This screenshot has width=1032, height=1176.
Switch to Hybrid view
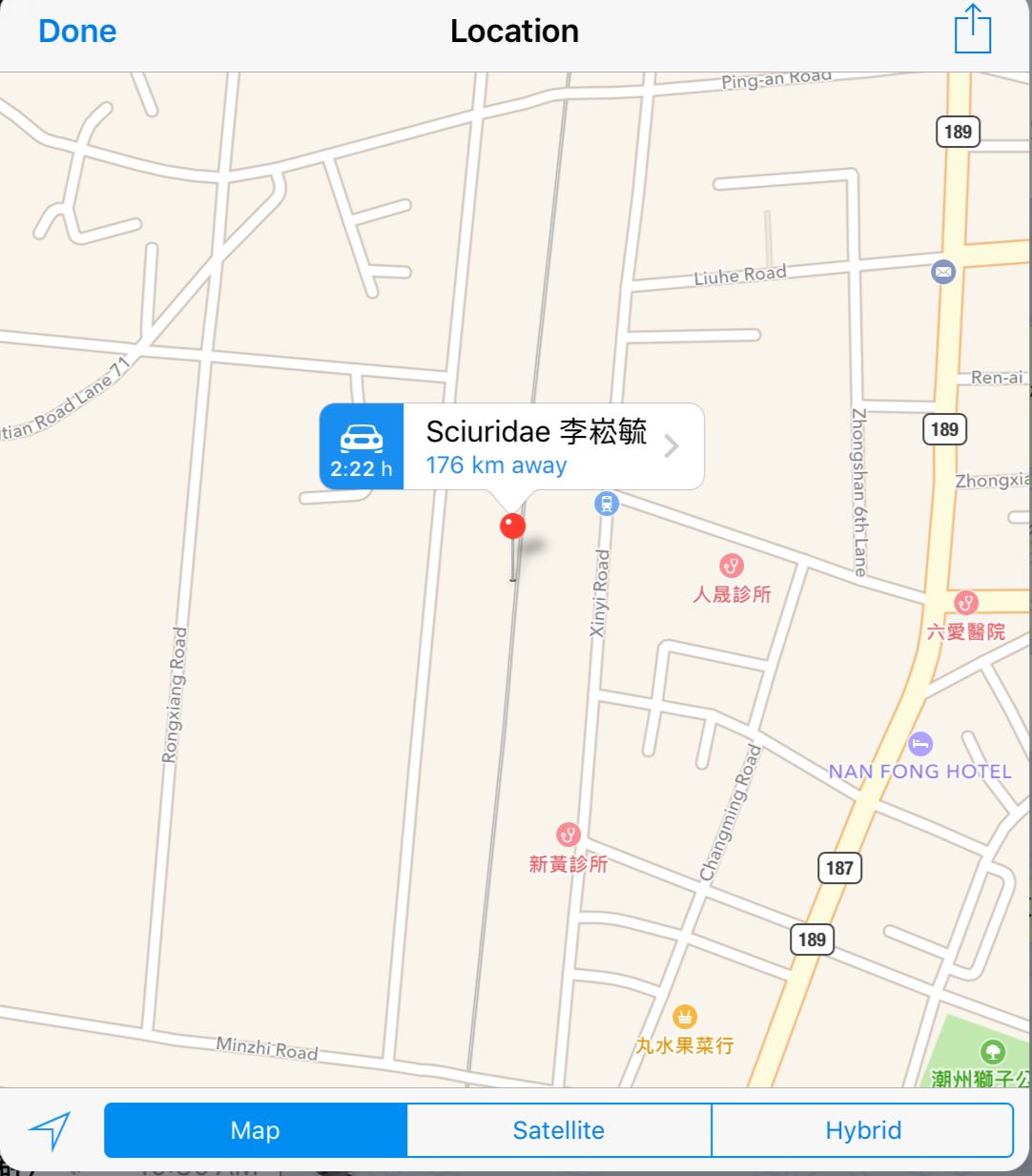click(x=862, y=1130)
